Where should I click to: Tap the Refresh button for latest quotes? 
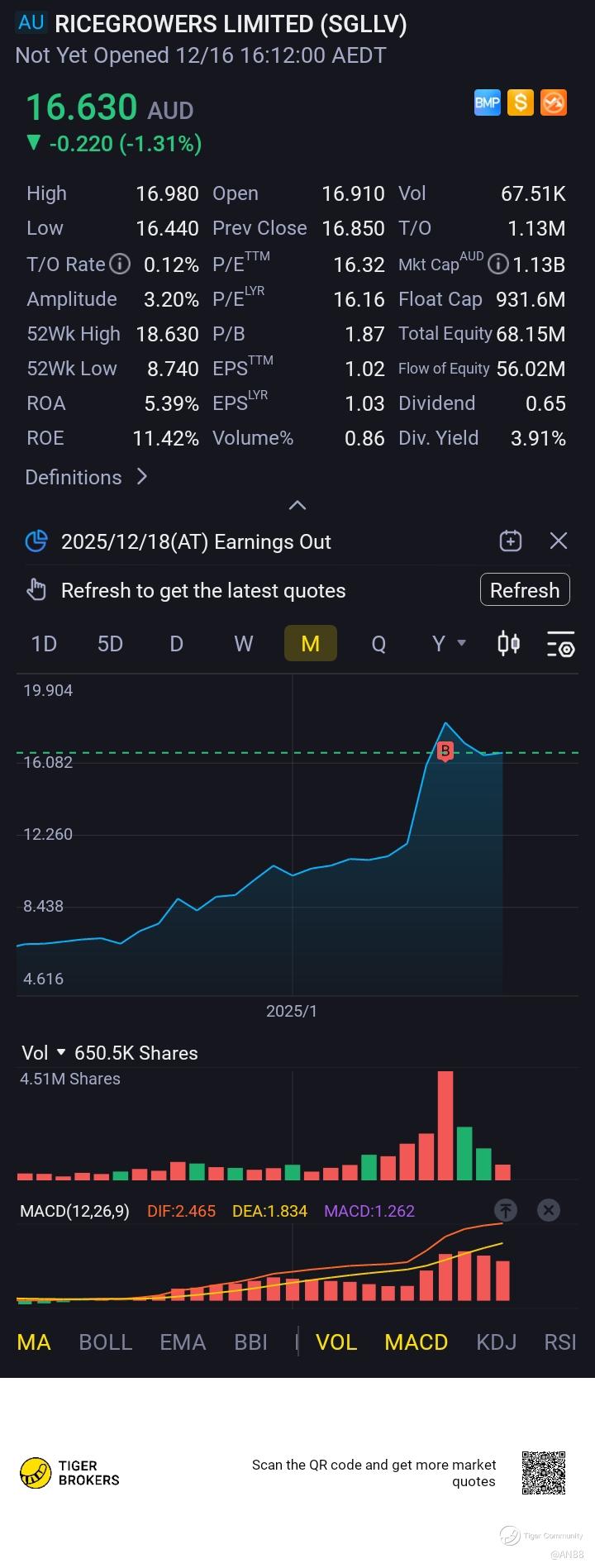(525, 590)
